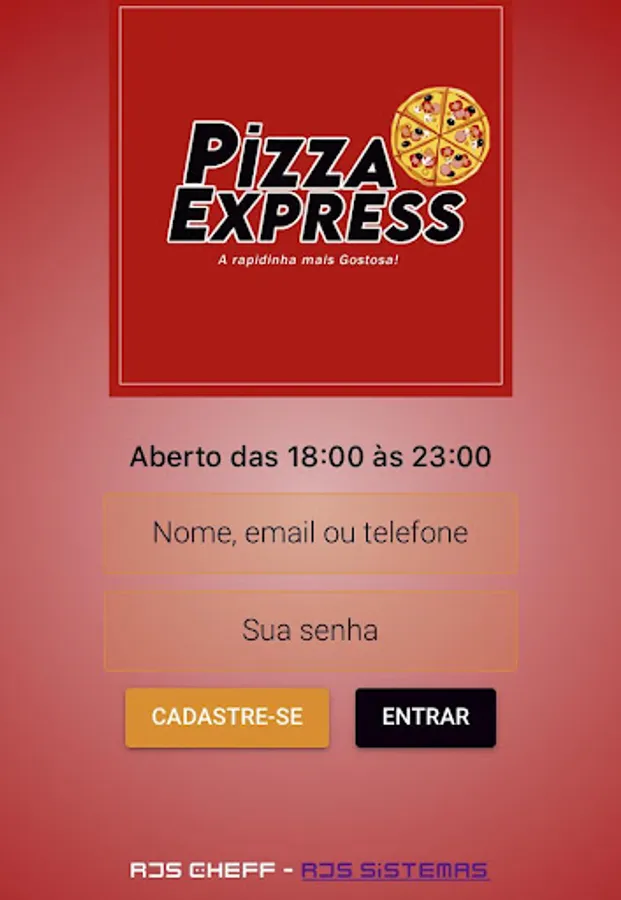Log in with the ENTRAR button
Screen dimensions: 621x900
pos(425,717)
